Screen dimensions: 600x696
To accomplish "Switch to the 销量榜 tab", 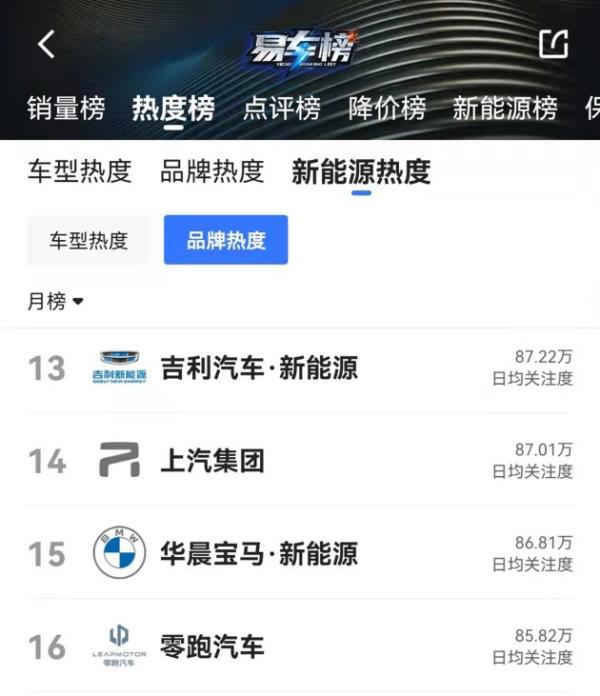I will click(x=66, y=109).
